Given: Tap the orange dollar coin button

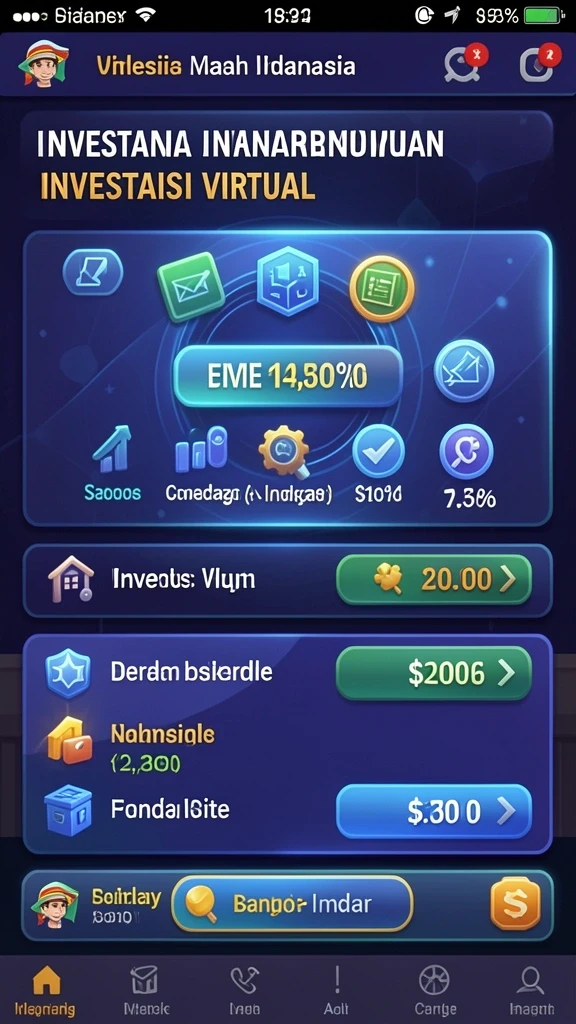Looking at the screenshot, I should point(515,903).
